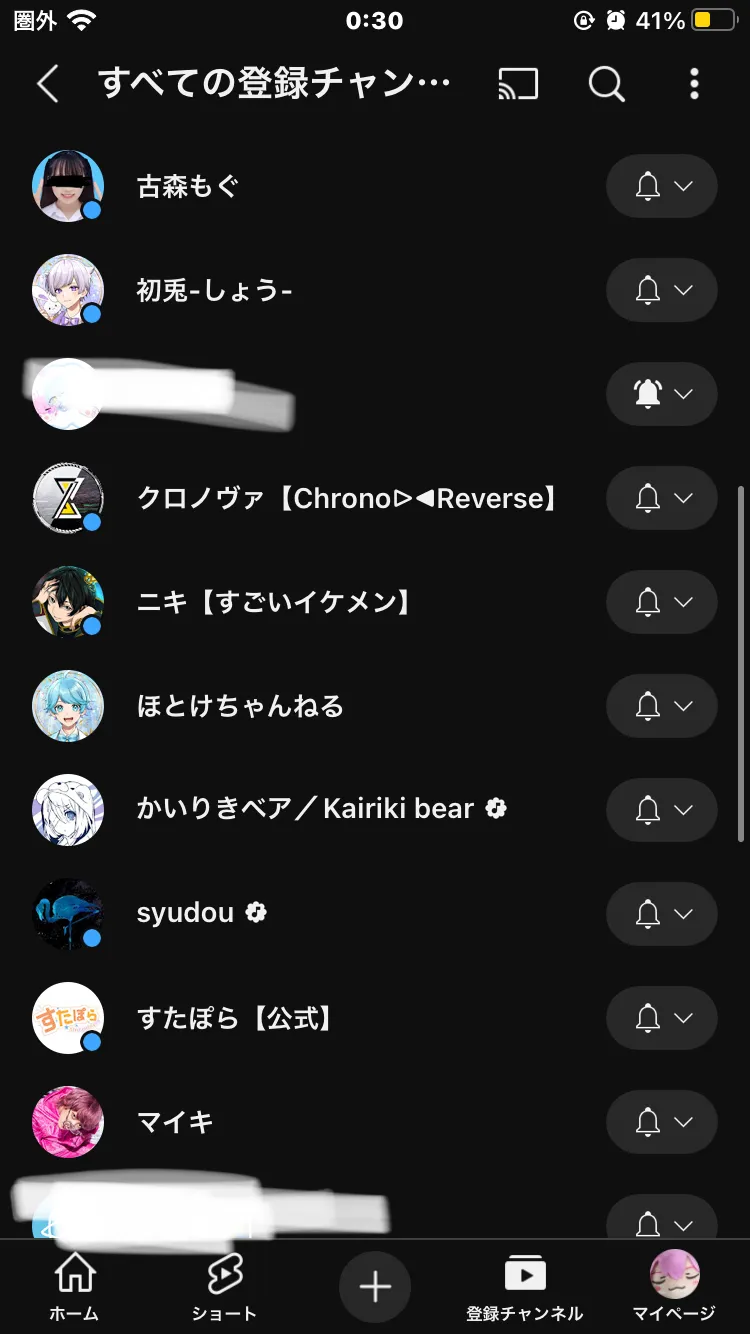The image size is (750, 1334).
Task: Go back from the subscribed channels list
Action: pos(47,85)
